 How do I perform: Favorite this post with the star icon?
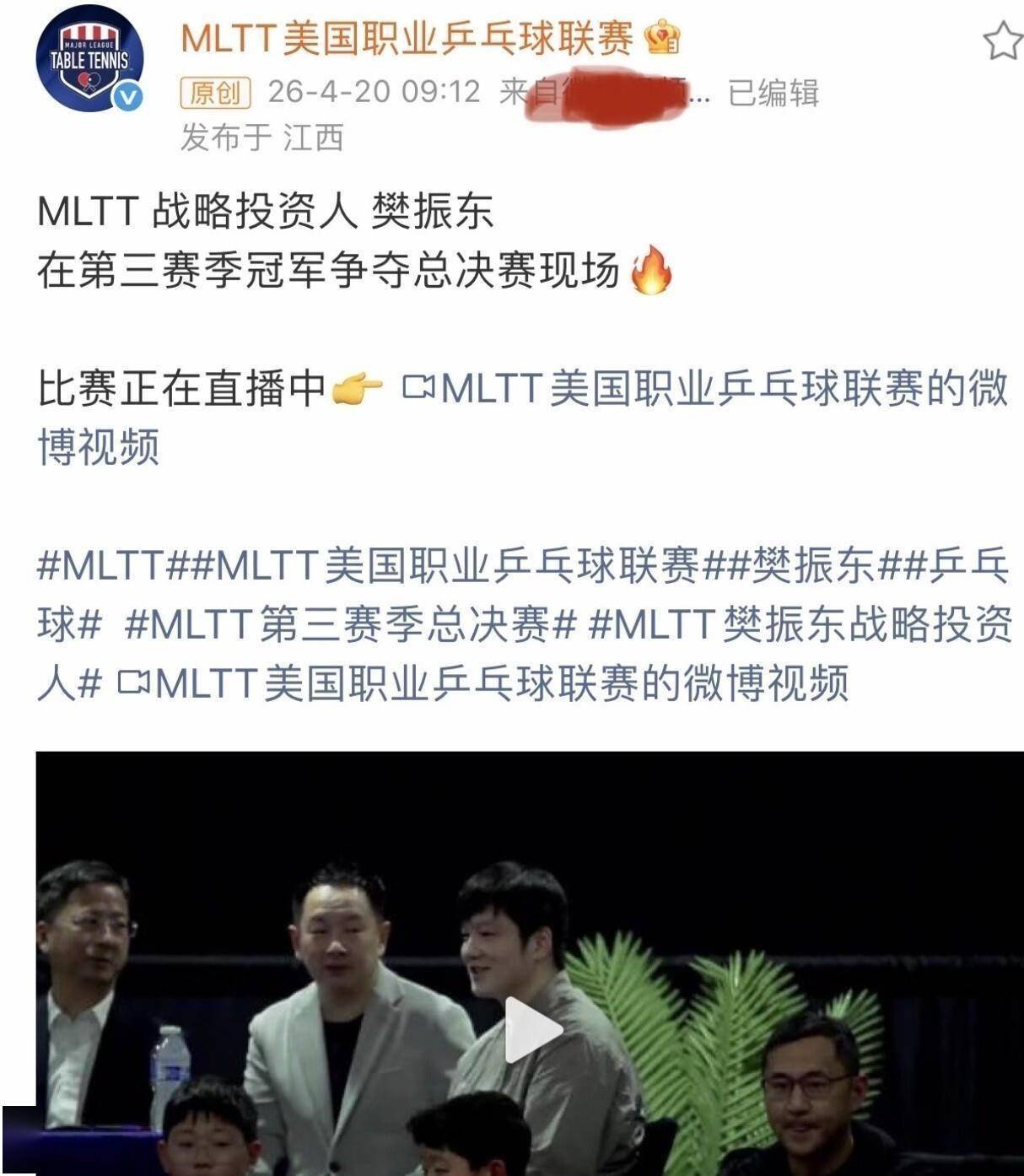pos(1003,41)
